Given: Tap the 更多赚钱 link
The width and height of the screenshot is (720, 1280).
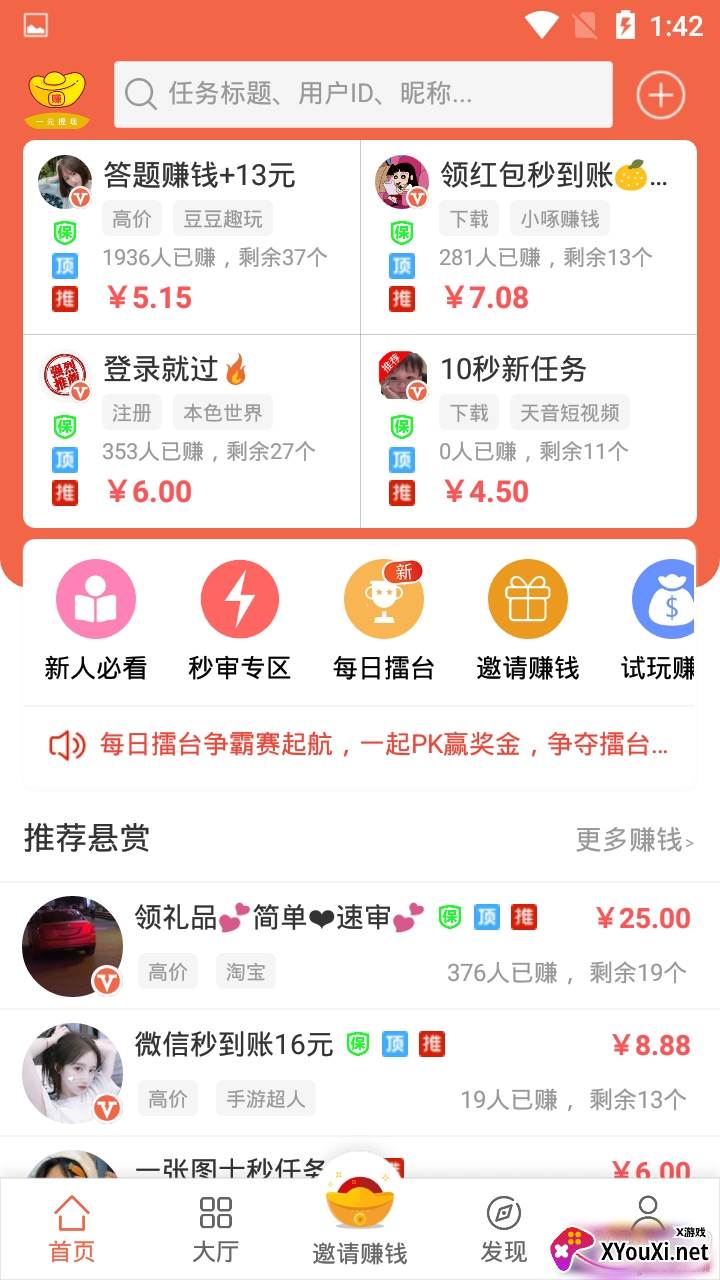Looking at the screenshot, I should point(634,840).
